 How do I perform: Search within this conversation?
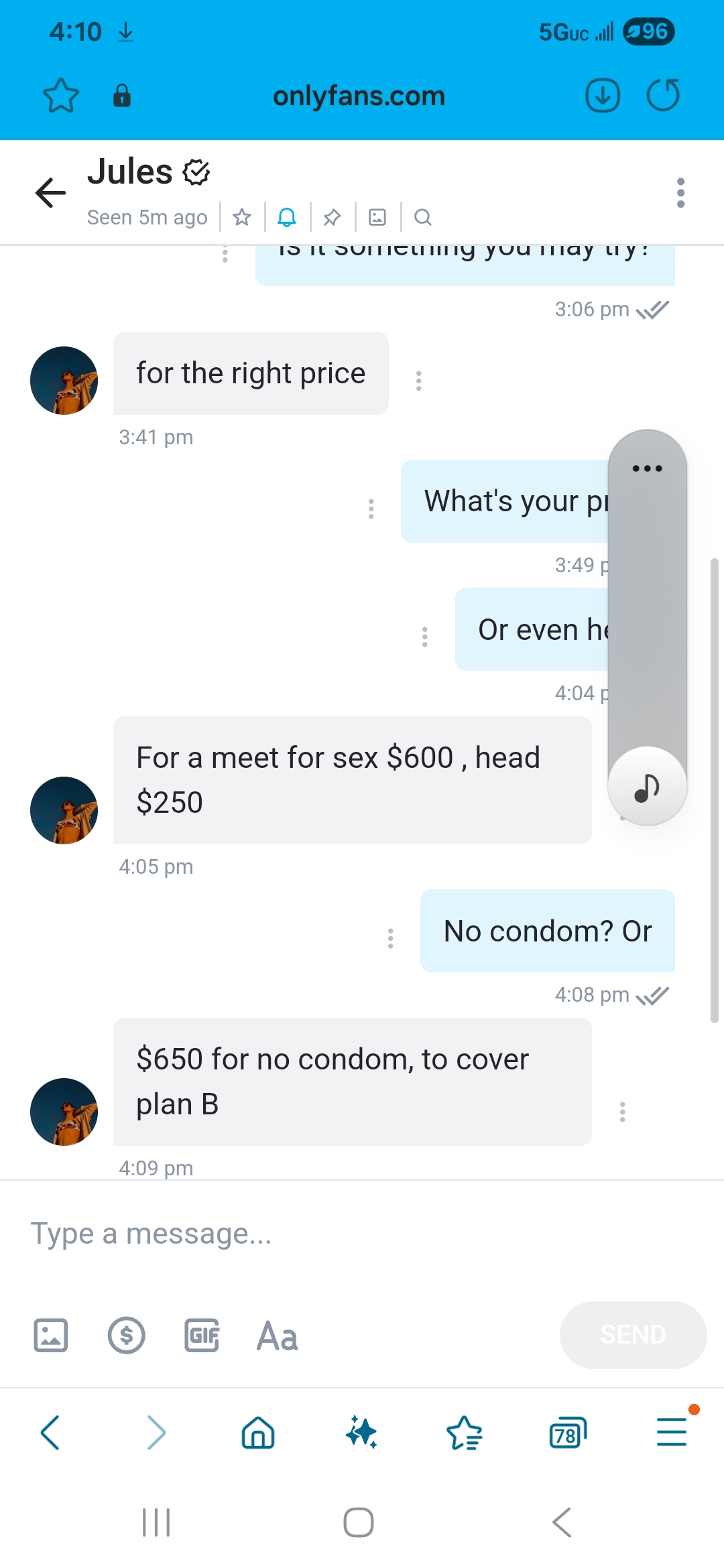(422, 217)
